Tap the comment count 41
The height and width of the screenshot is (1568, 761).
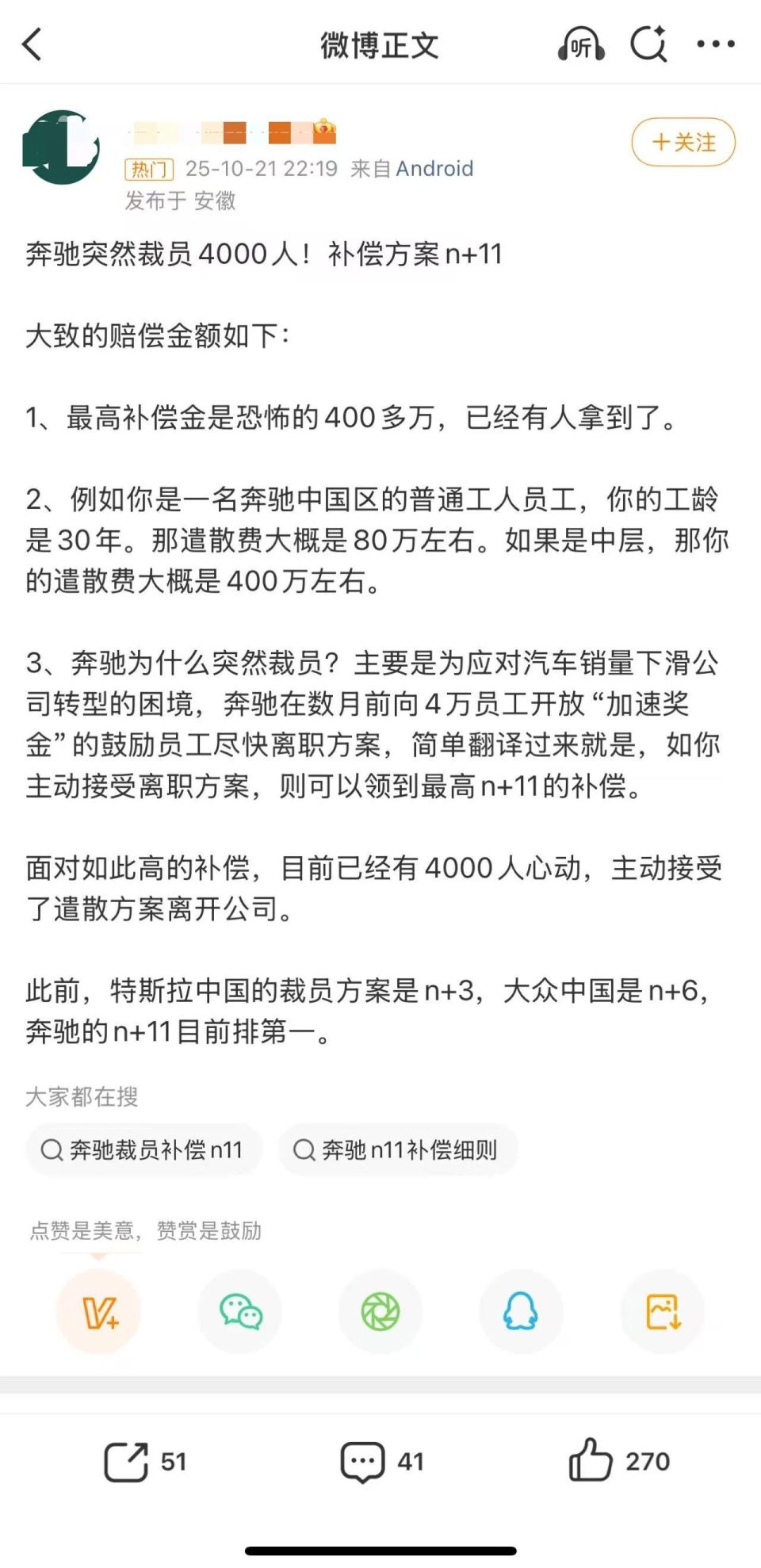click(409, 1461)
